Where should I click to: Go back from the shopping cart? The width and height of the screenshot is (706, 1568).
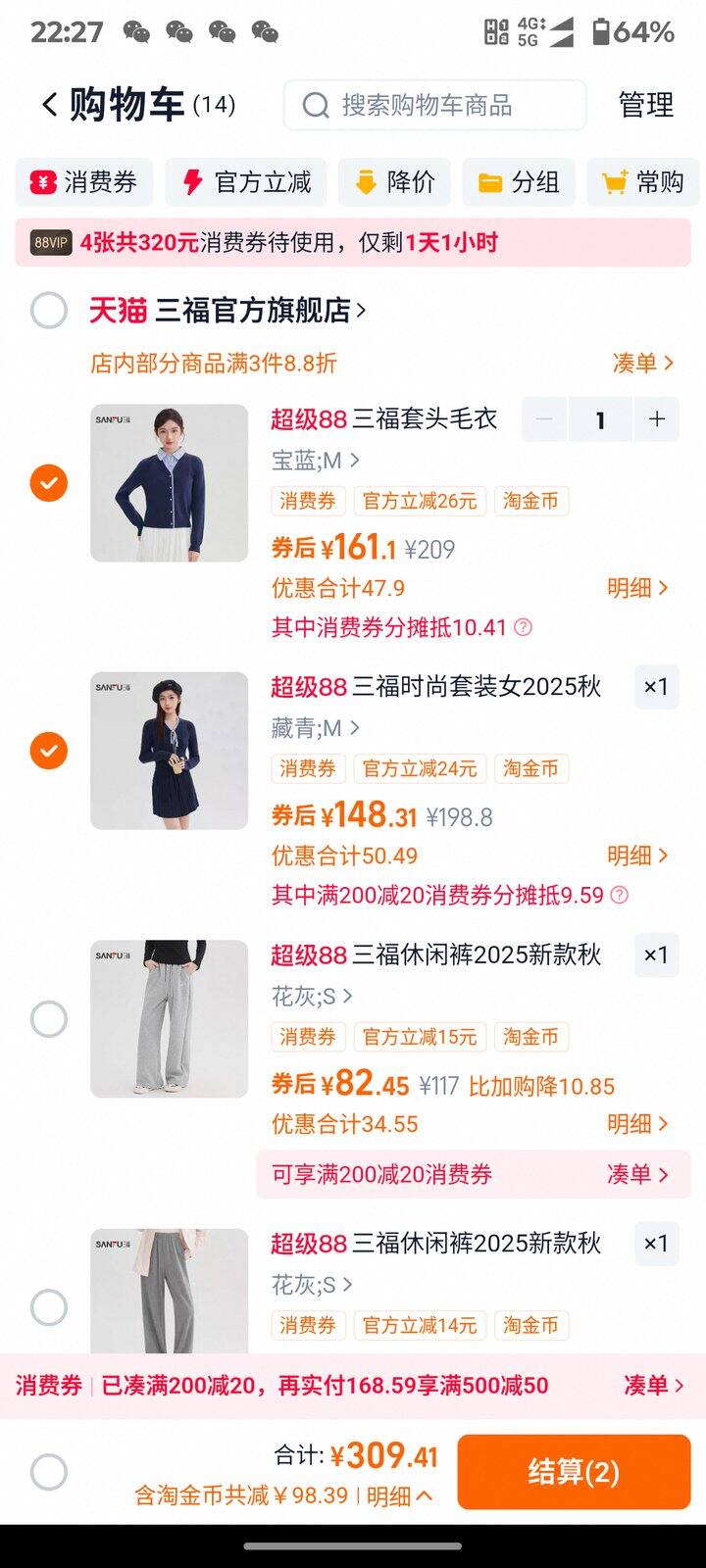(49, 105)
